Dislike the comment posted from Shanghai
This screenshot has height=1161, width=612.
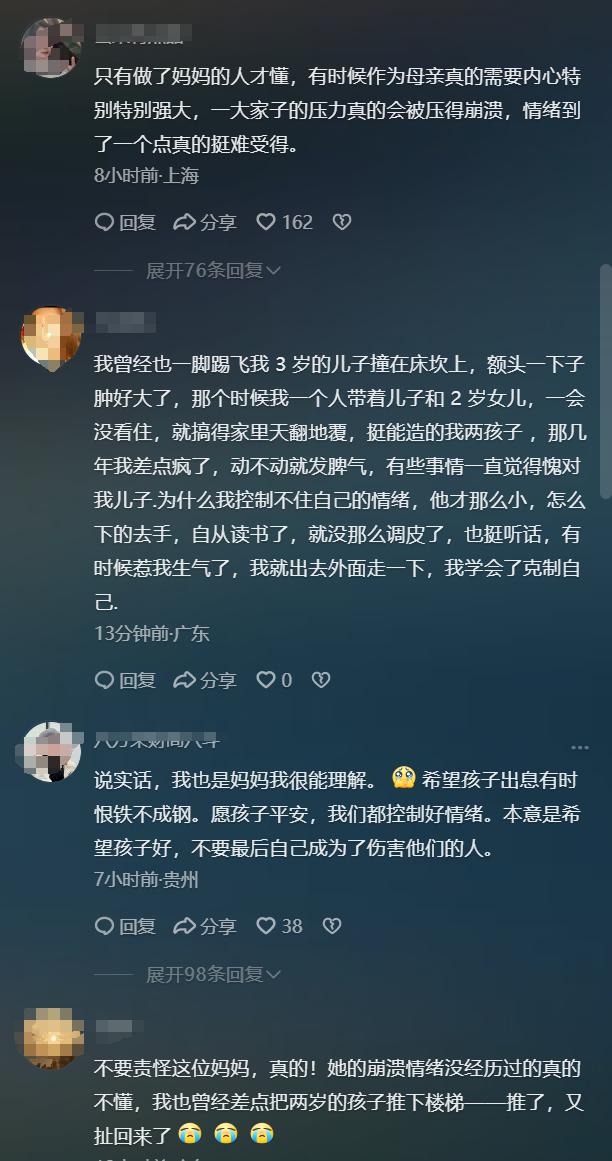pyautogui.click(x=341, y=222)
